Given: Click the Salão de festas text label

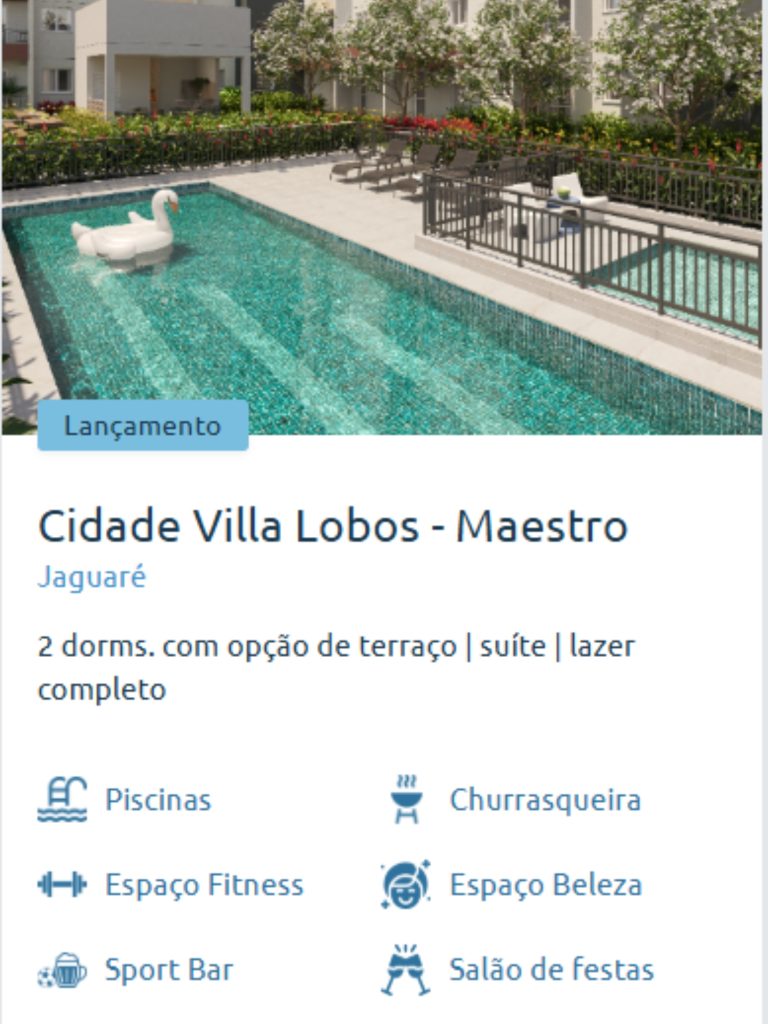Looking at the screenshot, I should click(x=551, y=968).
